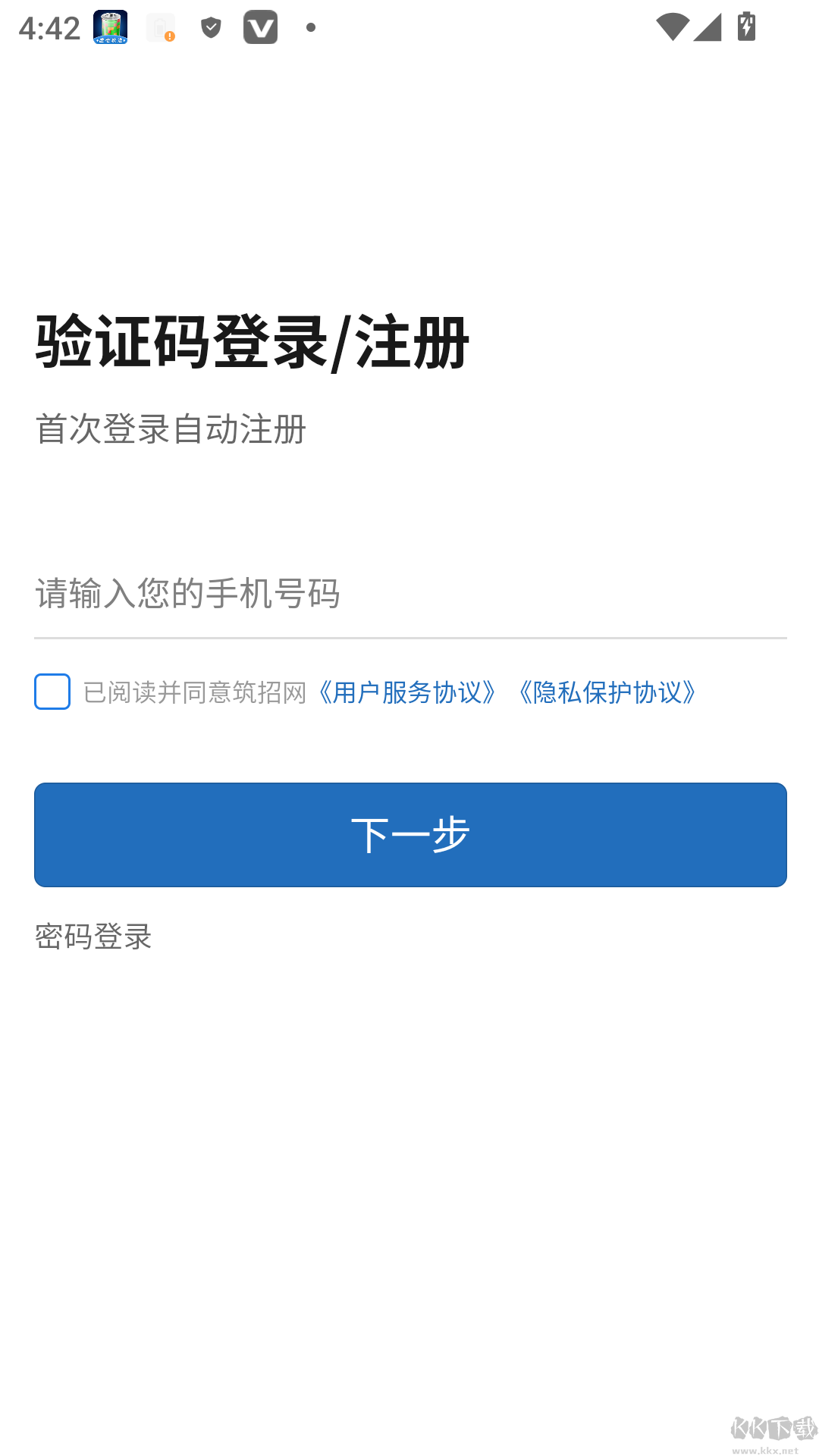This screenshot has height=1456, width=819.
Task: Click the document notification icon with orange badge
Action: click(159, 27)
